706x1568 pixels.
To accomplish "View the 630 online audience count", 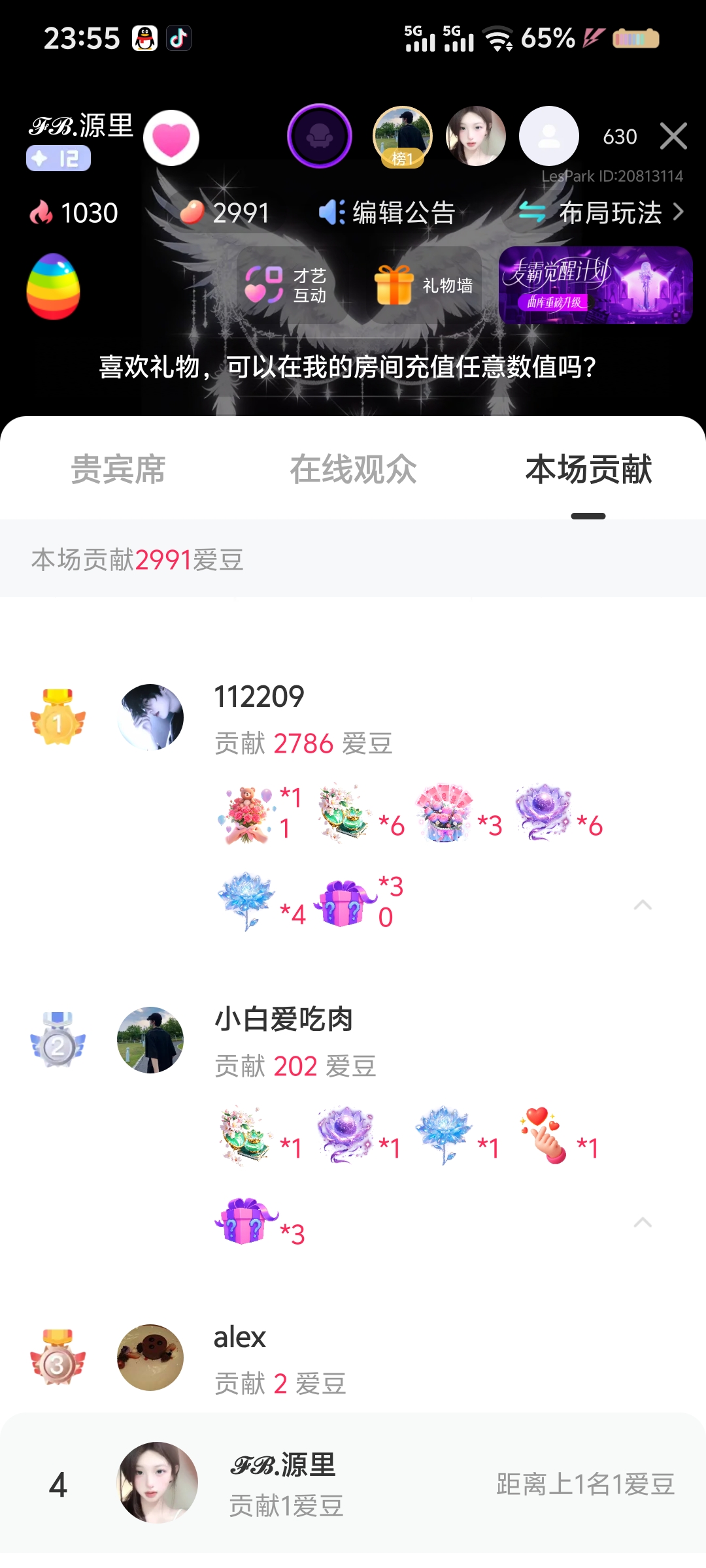I will pyautogui.click(x=619, y=137).
